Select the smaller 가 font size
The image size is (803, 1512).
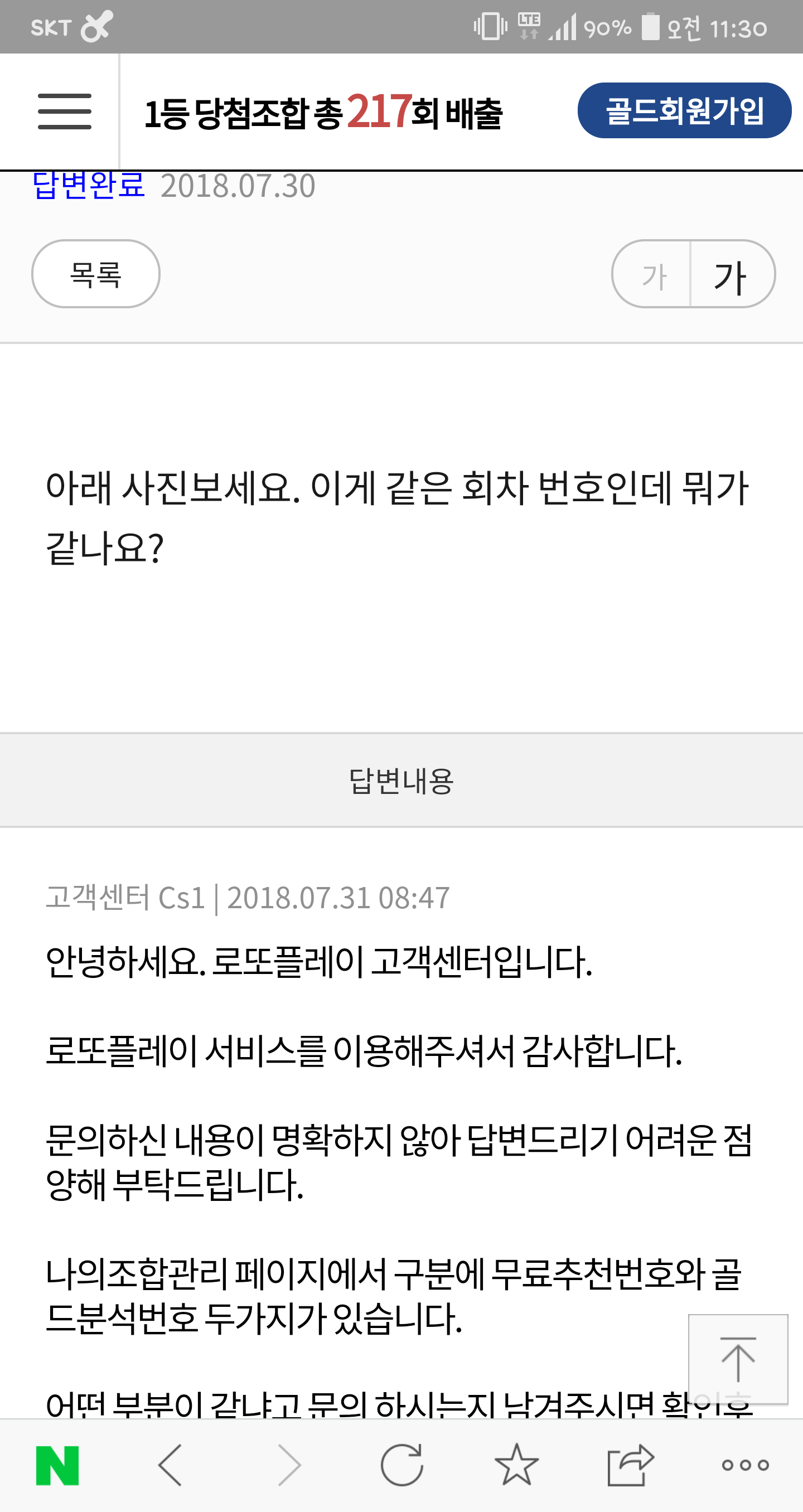point(653,275)
